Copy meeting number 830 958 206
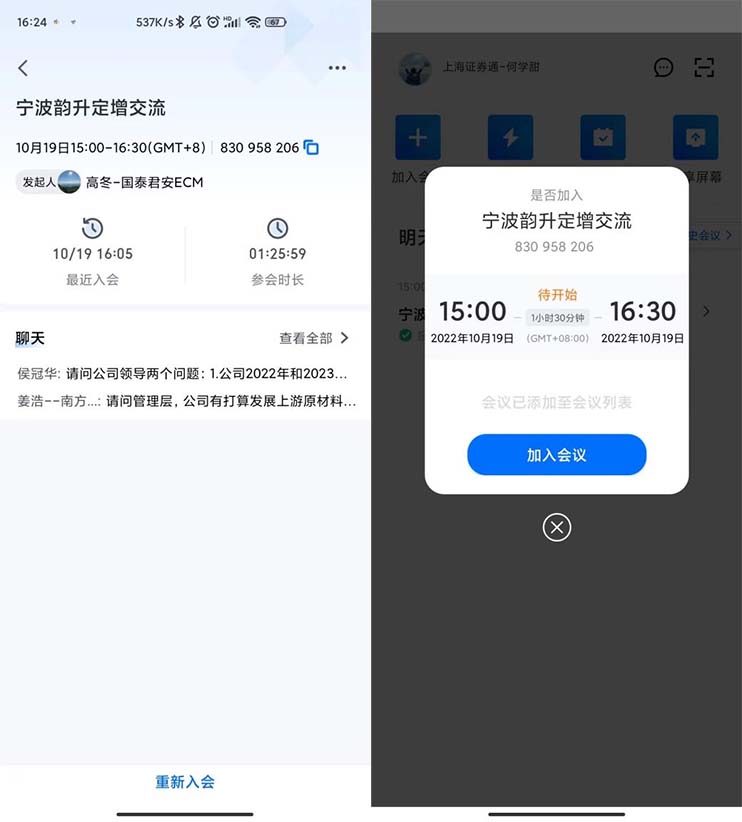The image size is (742, 822). pos(311,147)
